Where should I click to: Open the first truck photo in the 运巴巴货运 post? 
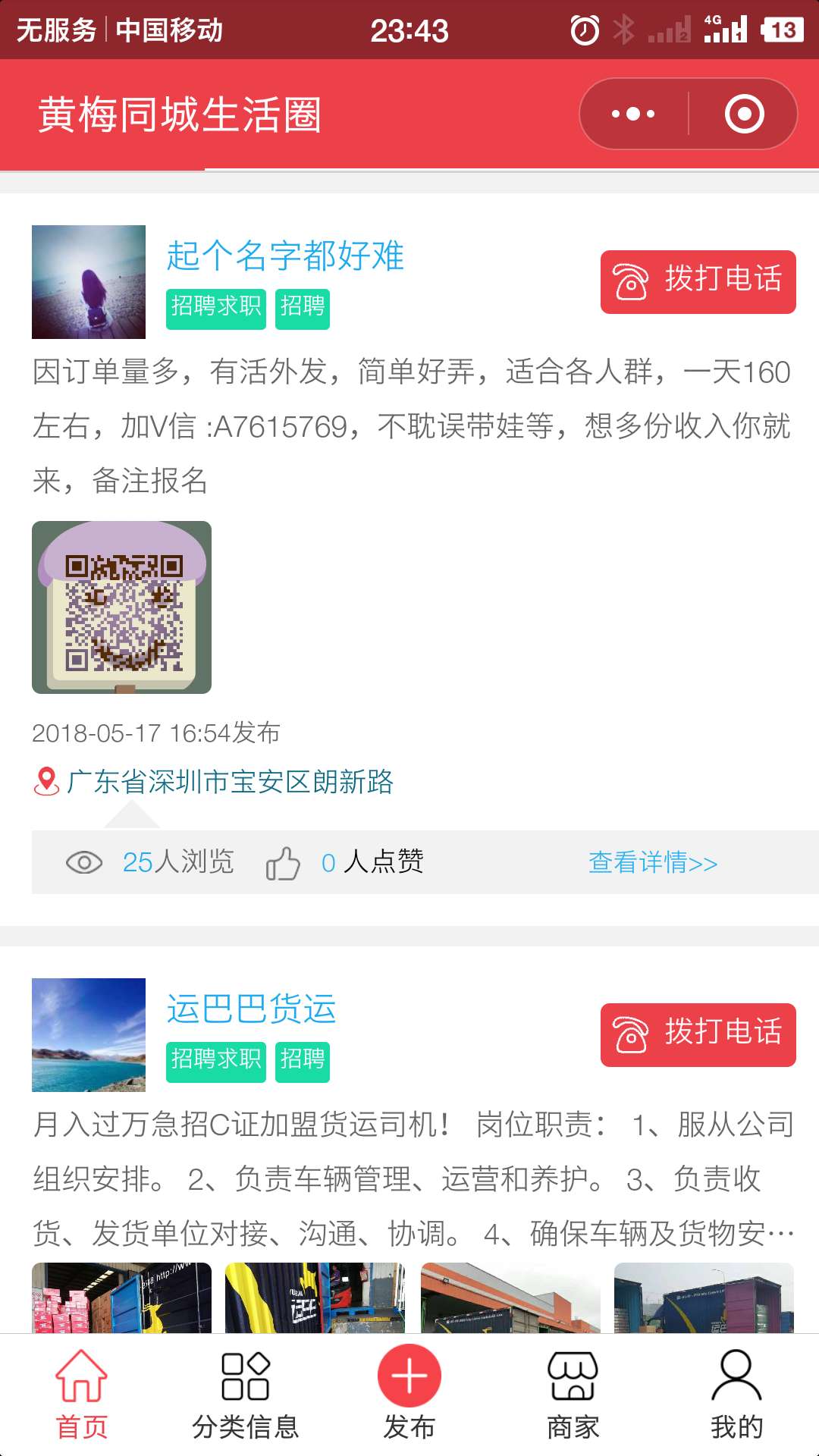pyautogui.click(x=121, y=1298)
